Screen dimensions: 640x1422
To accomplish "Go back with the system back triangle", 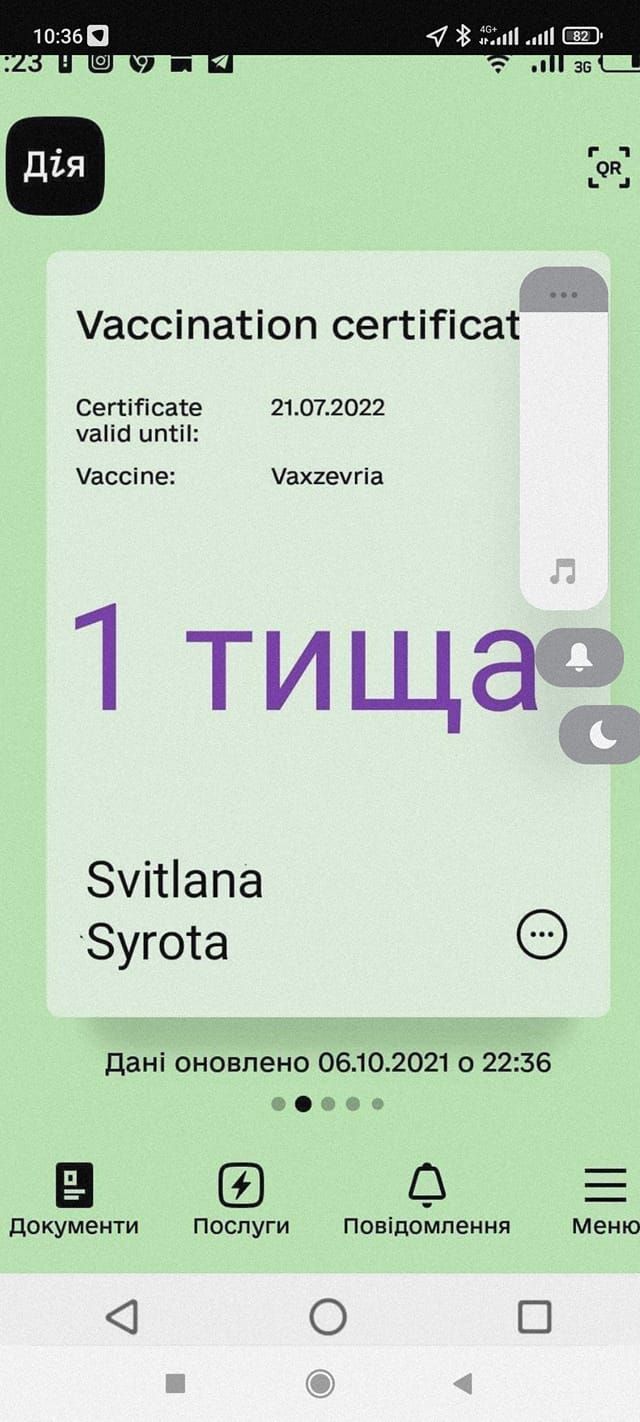I will (122, 1317).
